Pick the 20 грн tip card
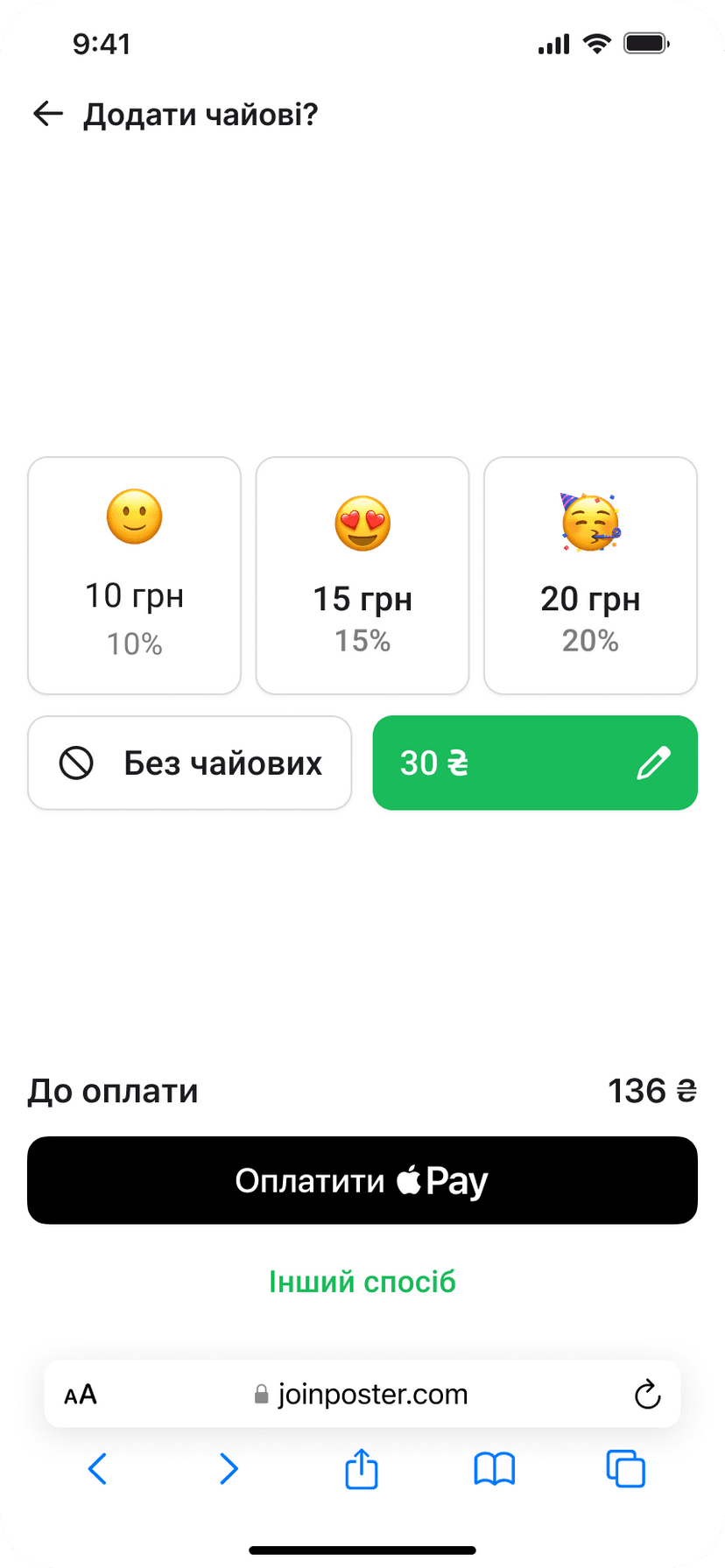The image size is (725, 1568). (591, 575)
